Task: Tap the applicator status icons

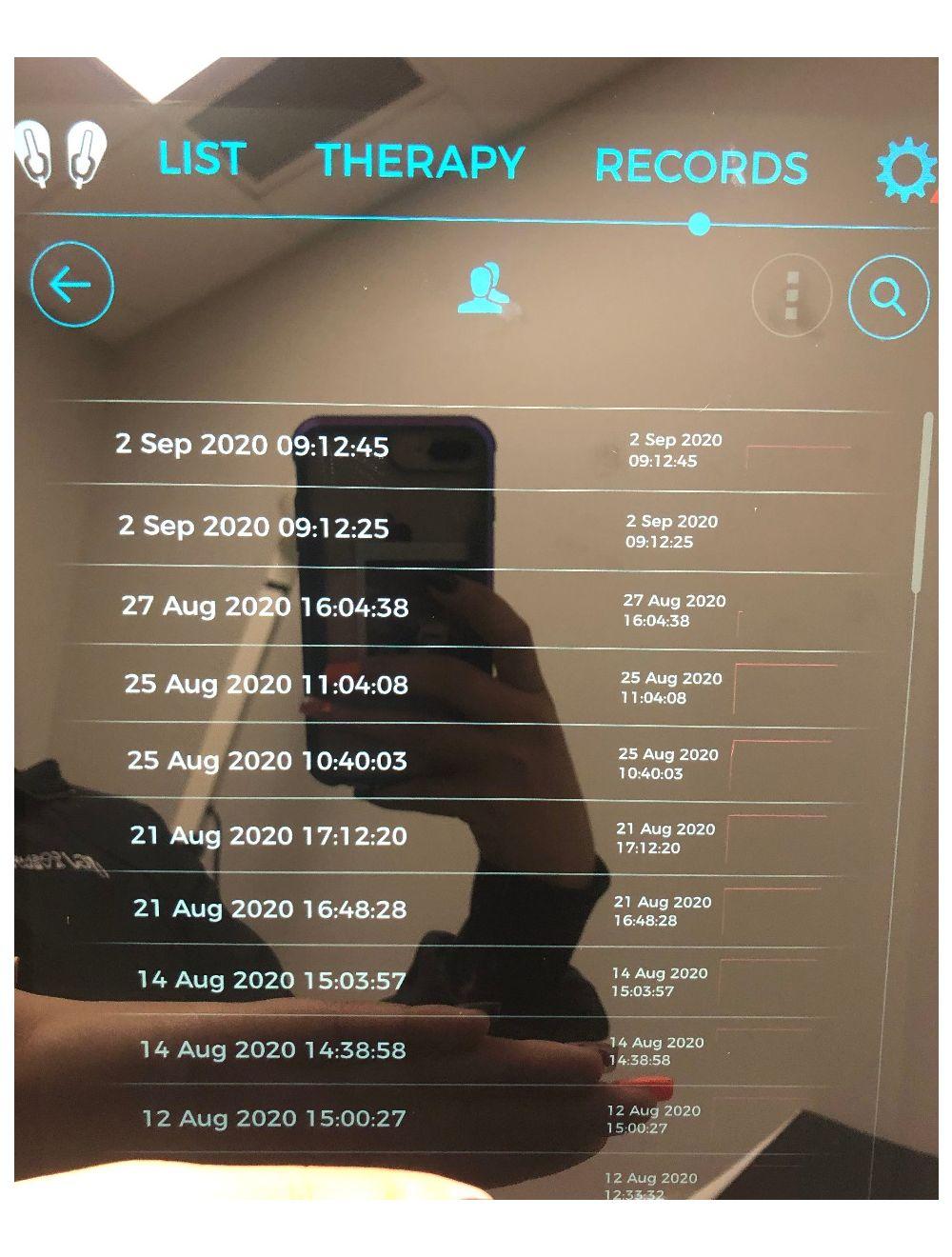Action: tap(59, 152)
